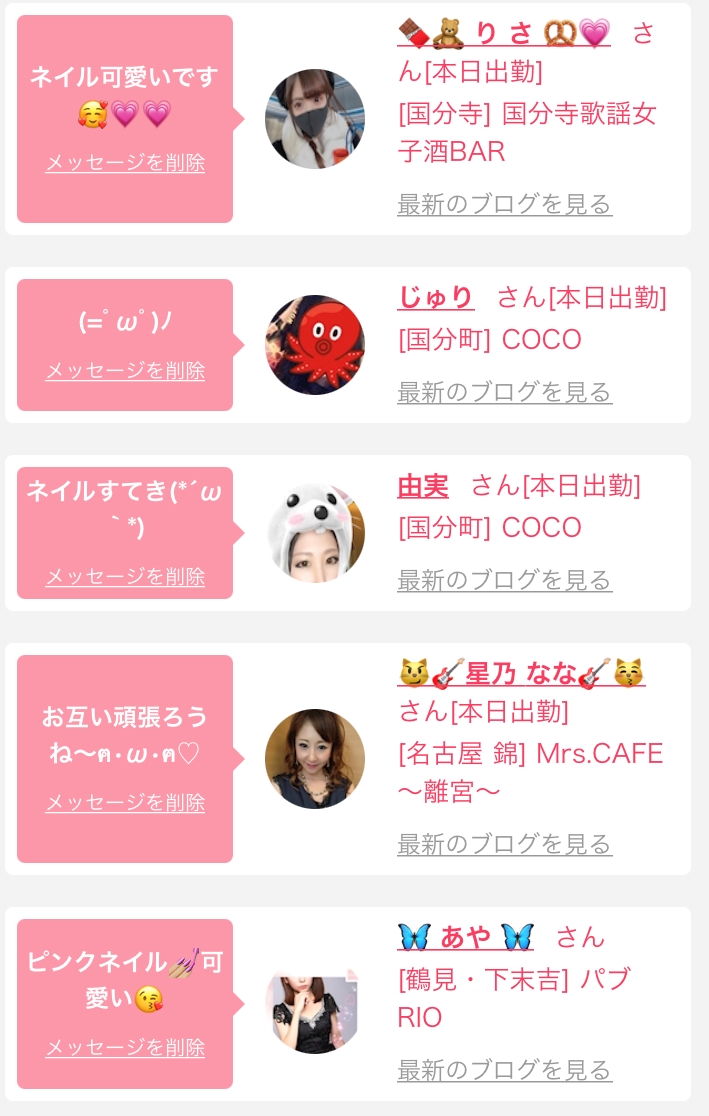Open 星乃なな's profile name link
Screen dimensions: 709x1116
(x=521, y=673)
